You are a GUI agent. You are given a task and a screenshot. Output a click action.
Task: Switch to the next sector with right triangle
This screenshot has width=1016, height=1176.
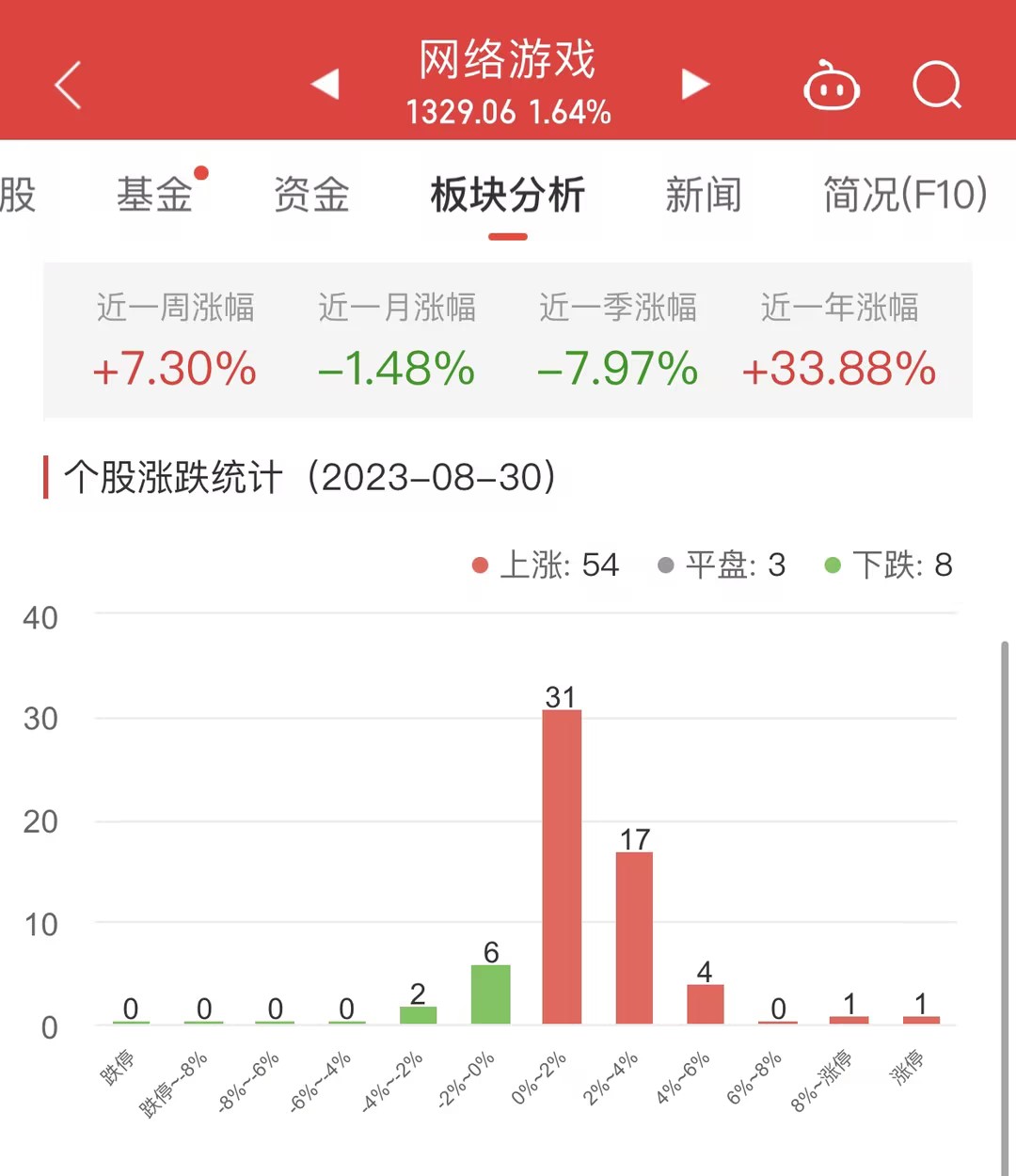(694, 84)
